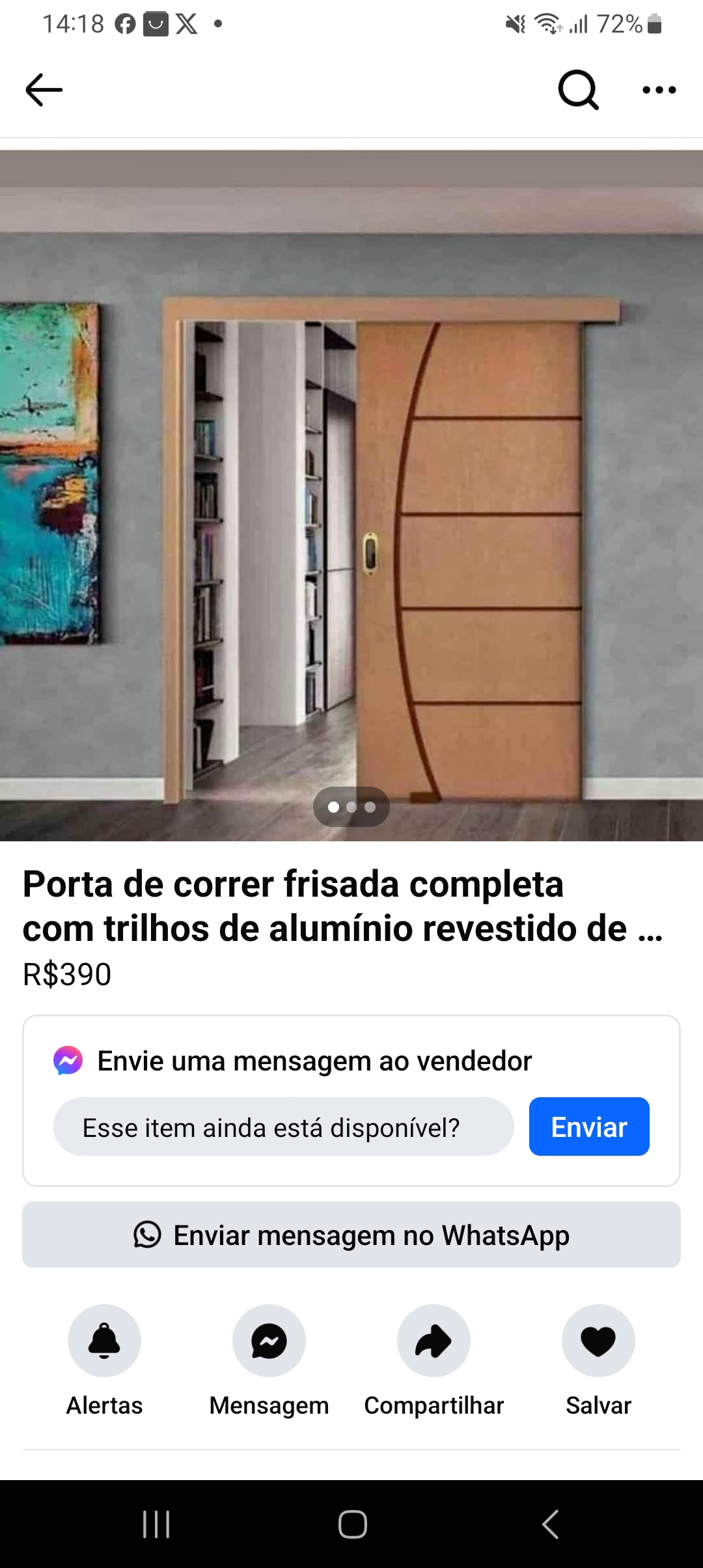703x1568 pixels.
Task: Edit the 'Esse item ainda está disponível?' message field
Action: 284,1127
